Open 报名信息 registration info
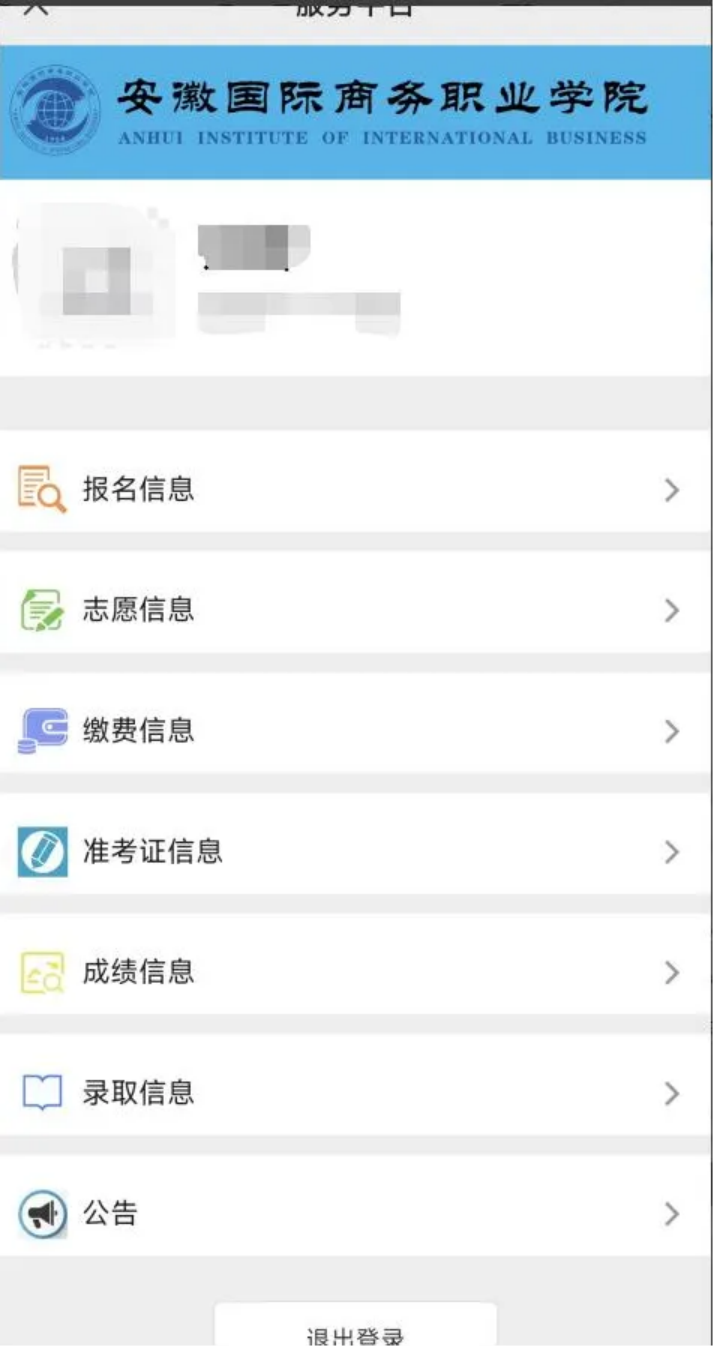714x1347 pixels. (356, 490)
